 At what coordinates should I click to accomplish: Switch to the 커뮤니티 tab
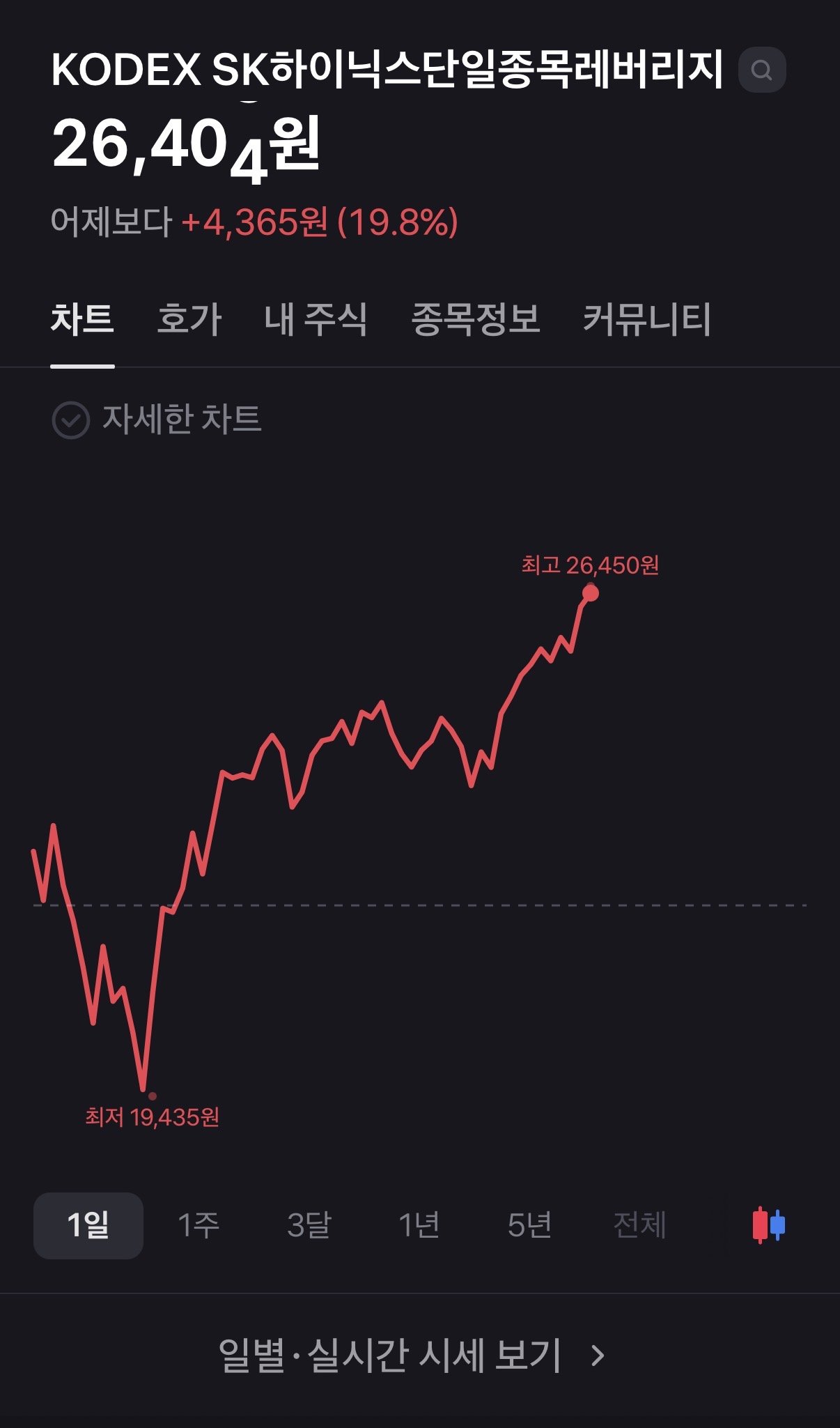[x=647, y=319]
